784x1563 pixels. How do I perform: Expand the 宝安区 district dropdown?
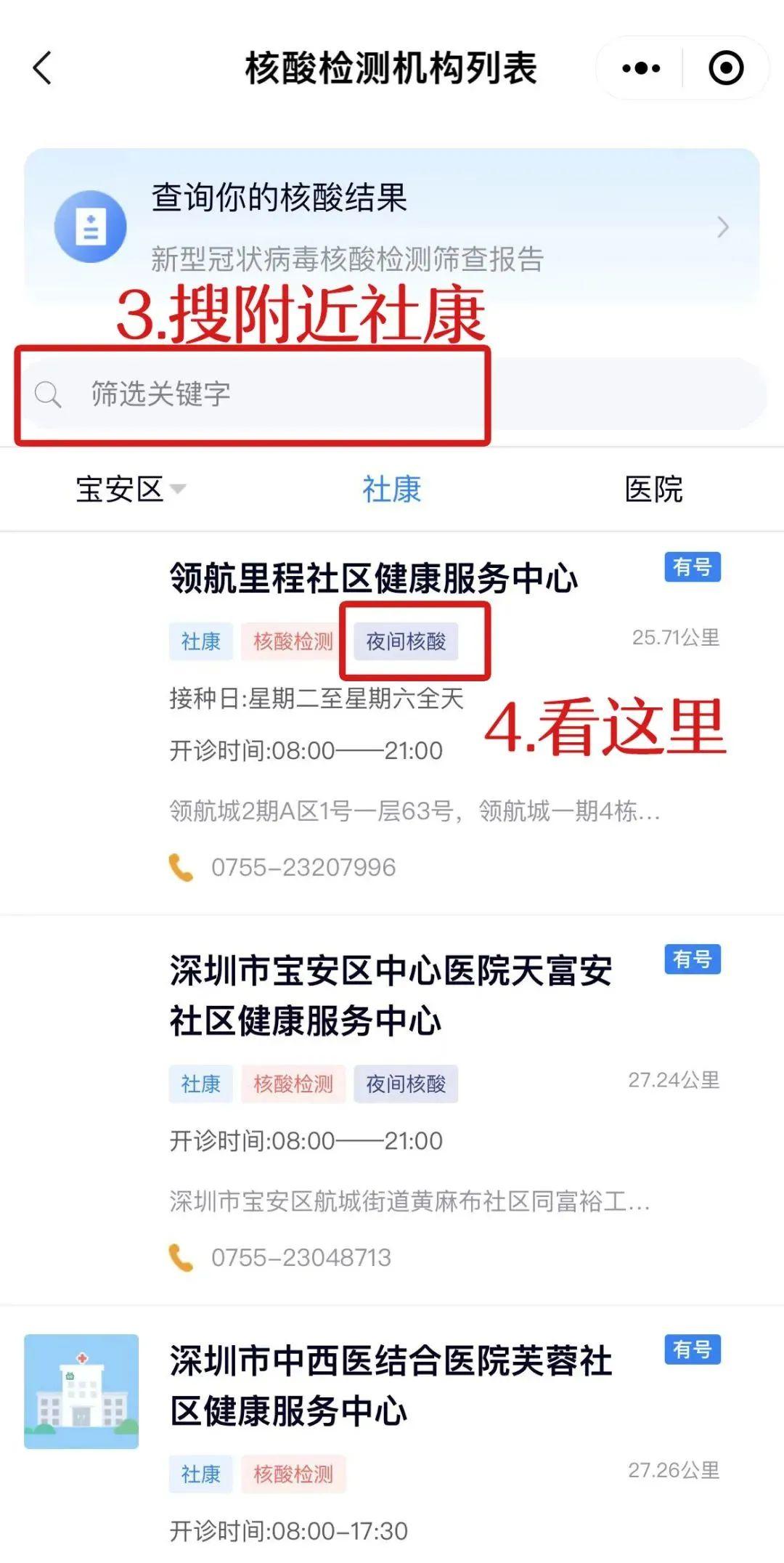coord(131,489)
